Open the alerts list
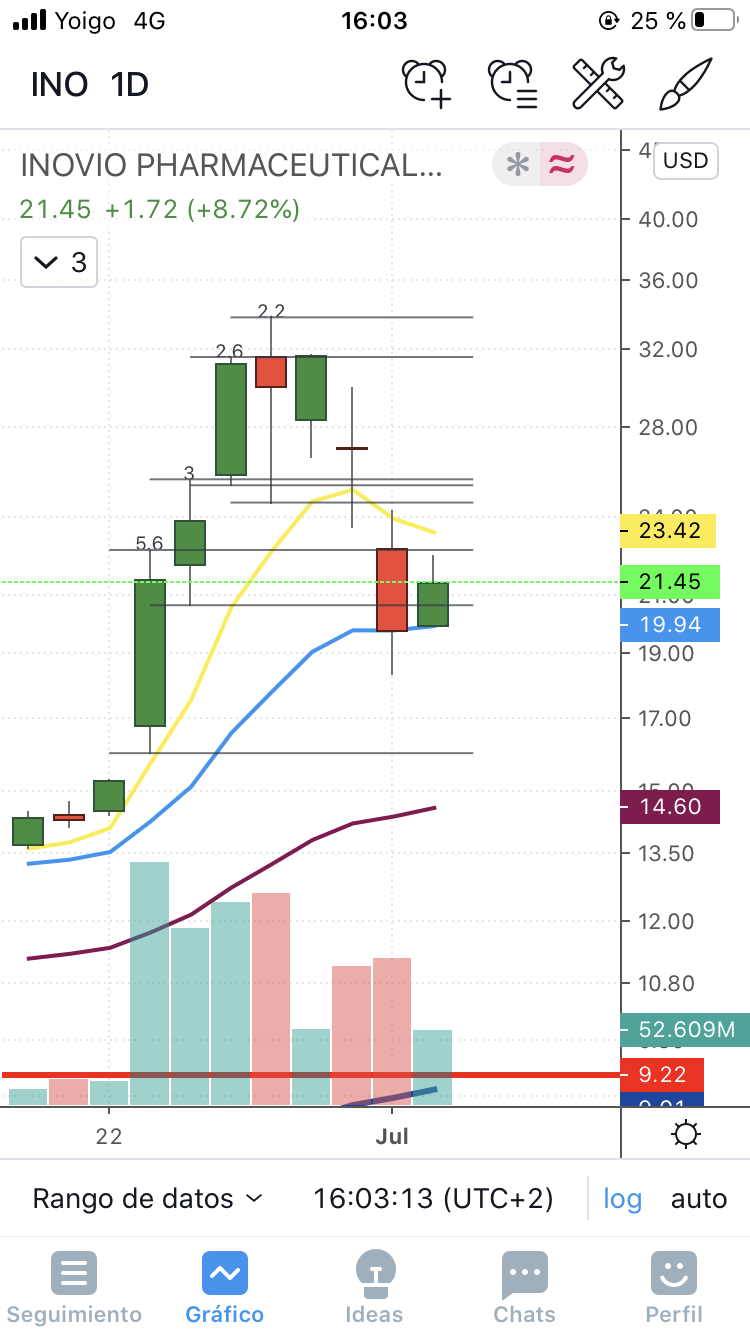The image size is (750, 1334). click(513, 83)
